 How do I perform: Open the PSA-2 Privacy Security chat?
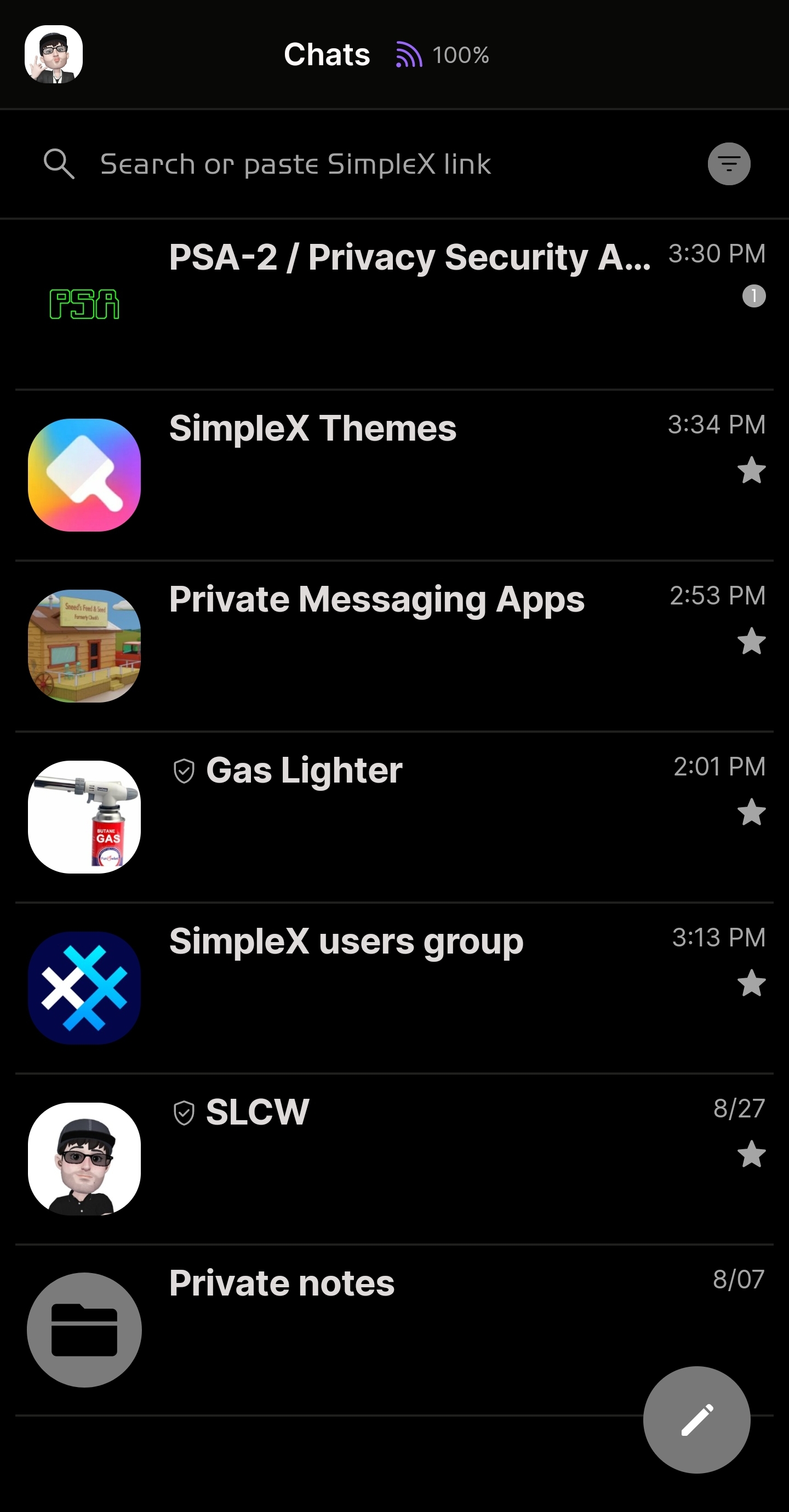tap(395, 304)
